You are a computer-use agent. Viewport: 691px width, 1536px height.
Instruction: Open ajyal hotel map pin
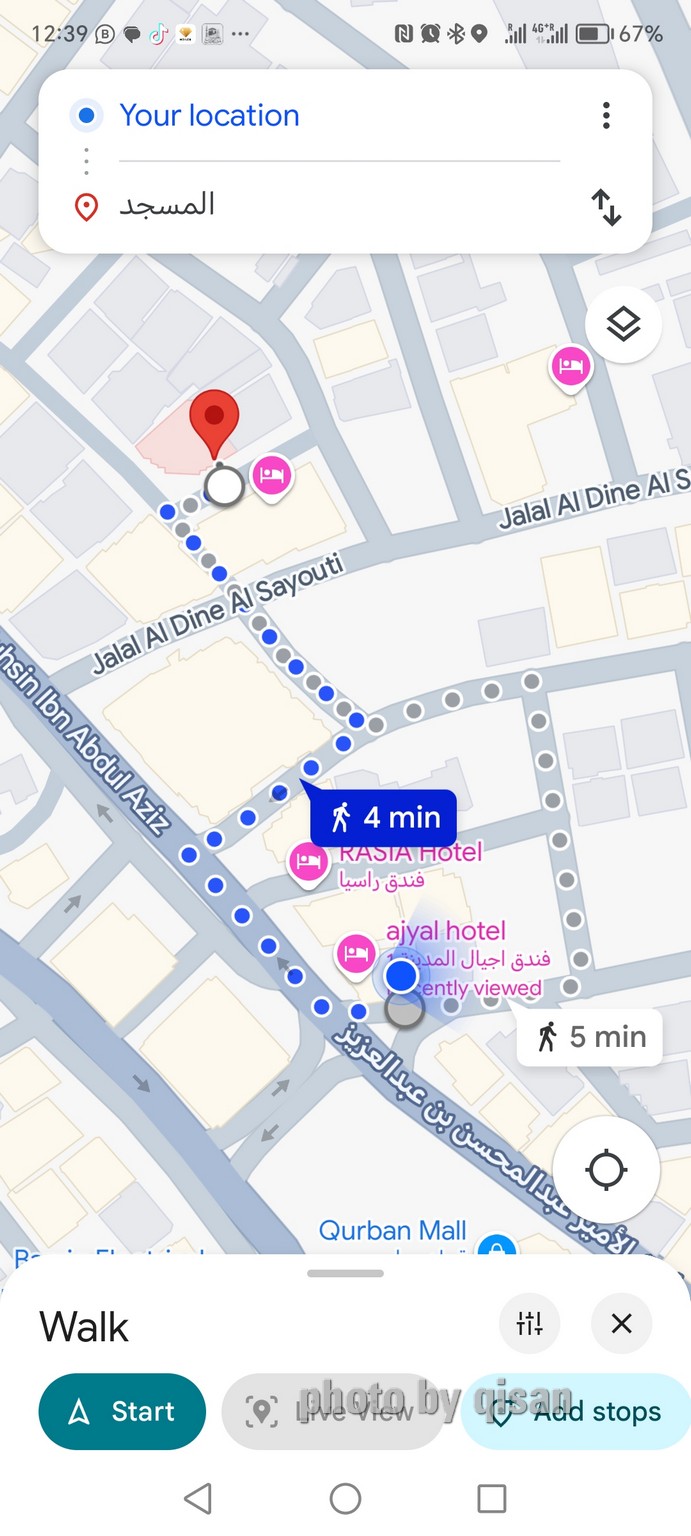356,955
